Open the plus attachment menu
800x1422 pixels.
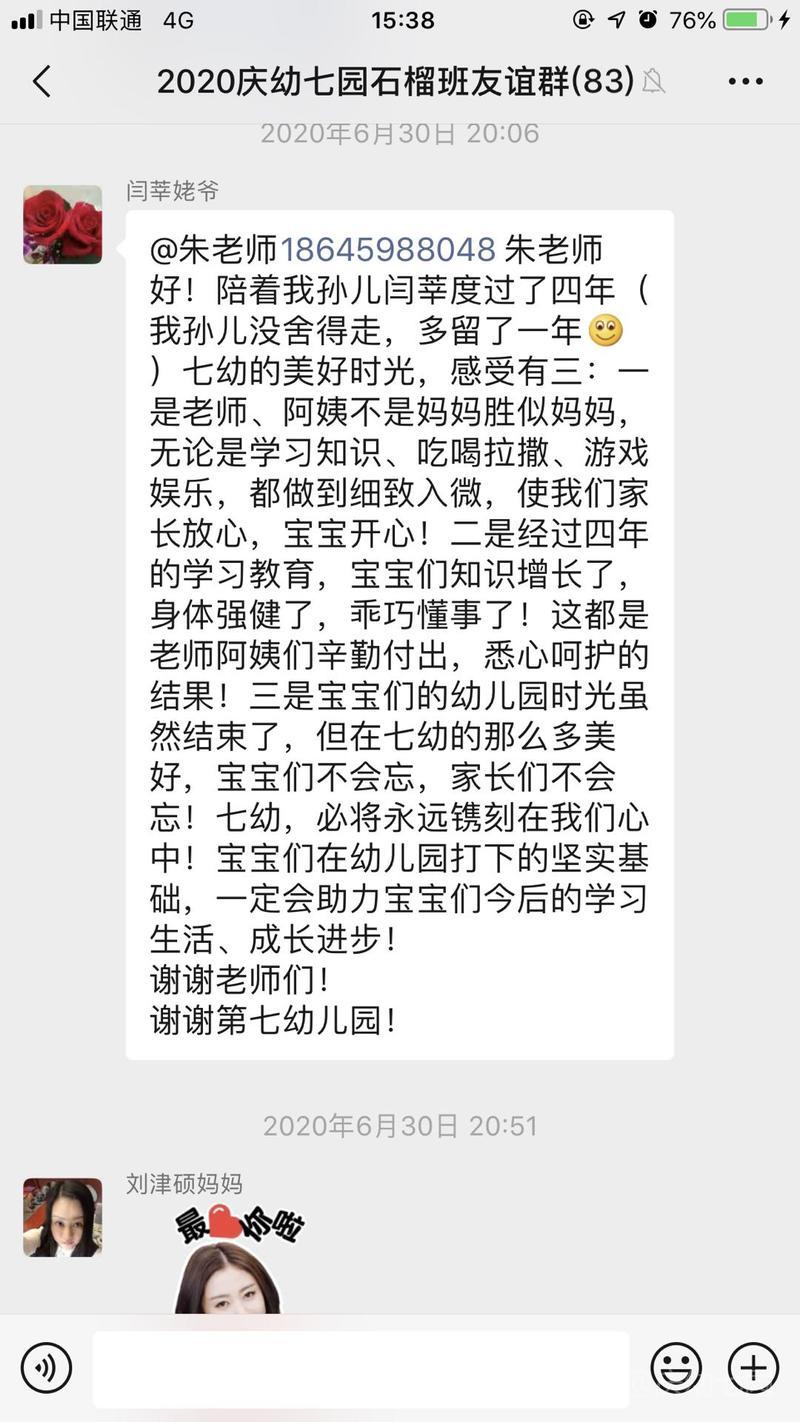pyautogui.click(x=753, y=1368)
